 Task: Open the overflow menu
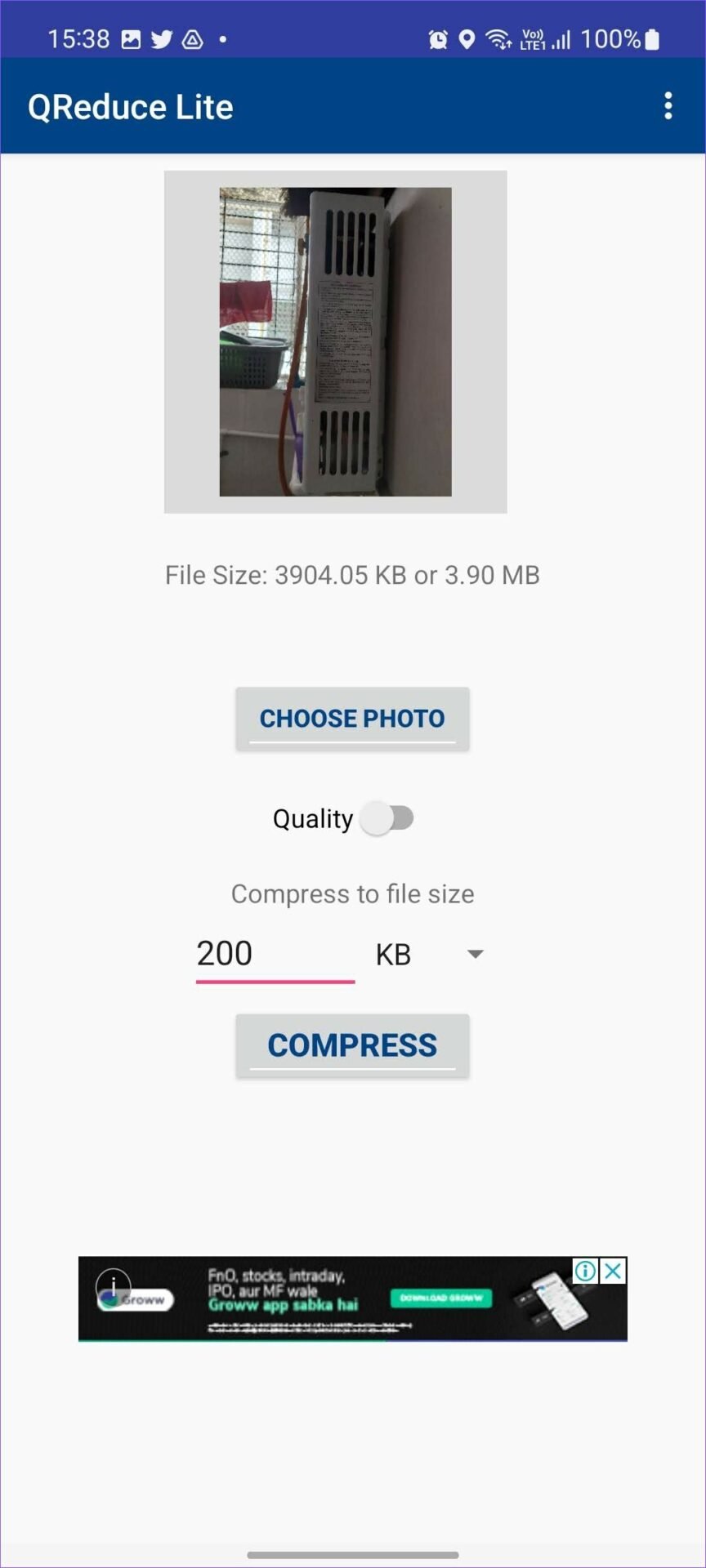(668, 106)
